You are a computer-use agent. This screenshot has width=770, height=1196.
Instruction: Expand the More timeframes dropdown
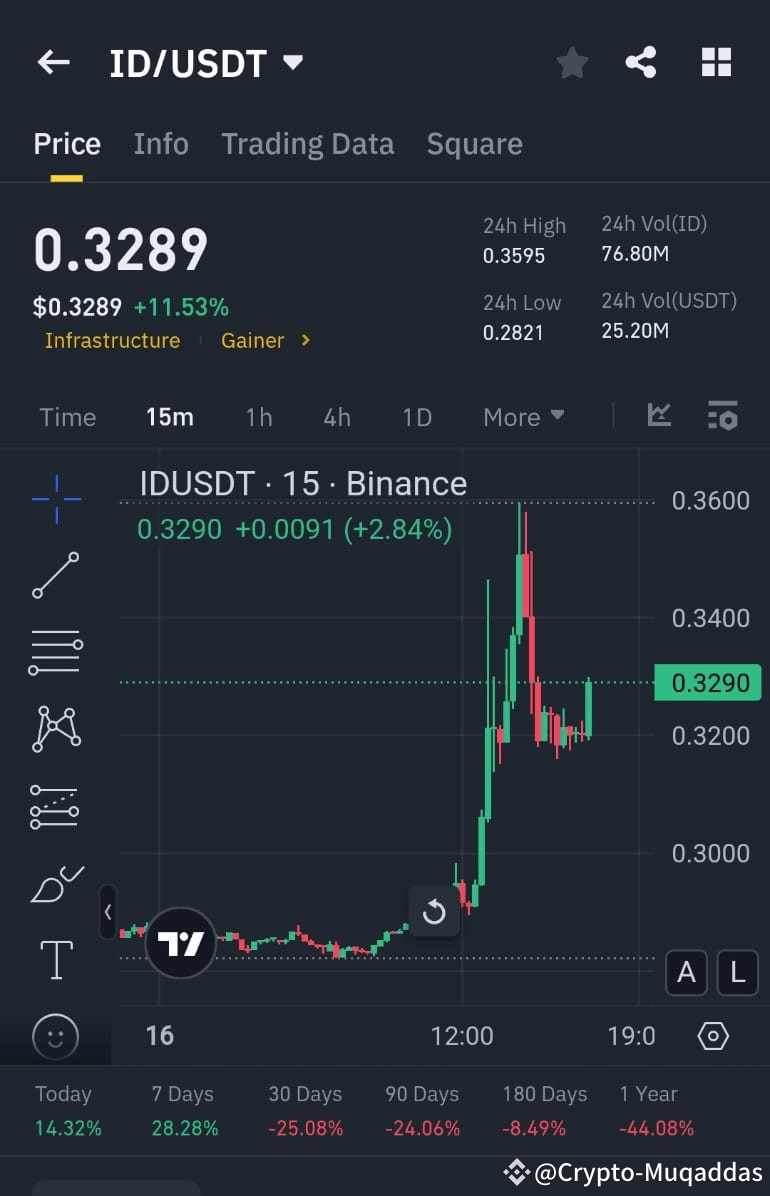click(522, 417)
